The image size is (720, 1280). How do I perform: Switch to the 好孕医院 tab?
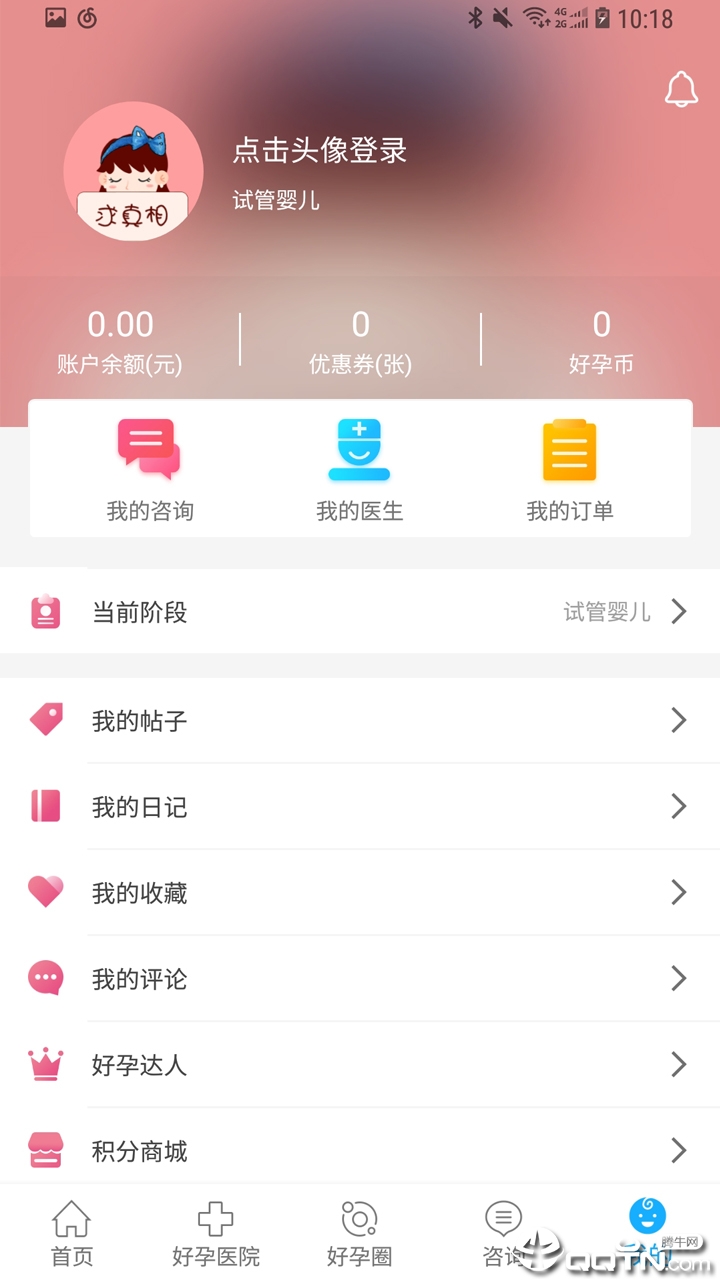coord(216,1232)
